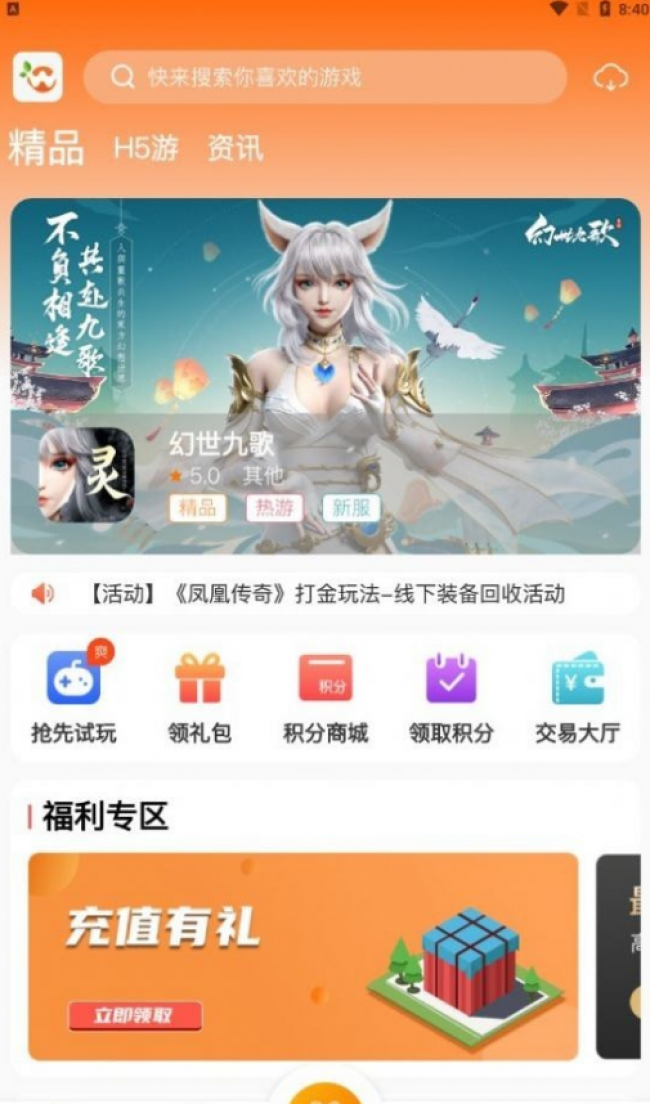Switch to the 精品 tab
Image resolution: width=650 pixels, height=1104 pixels.
pyautogui.click(x=46, y=148)
